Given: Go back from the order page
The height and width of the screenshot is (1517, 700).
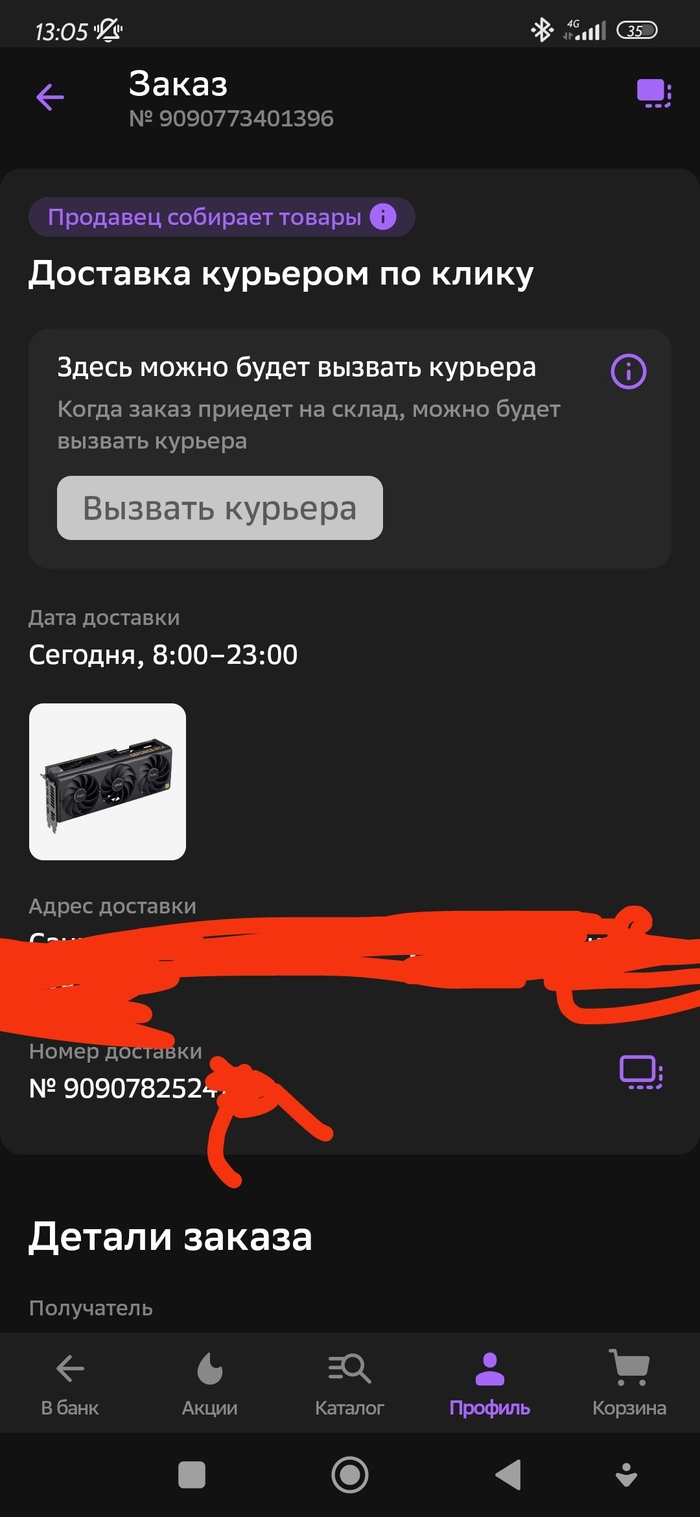Looking at the screenshot, I should coord(50,97).
